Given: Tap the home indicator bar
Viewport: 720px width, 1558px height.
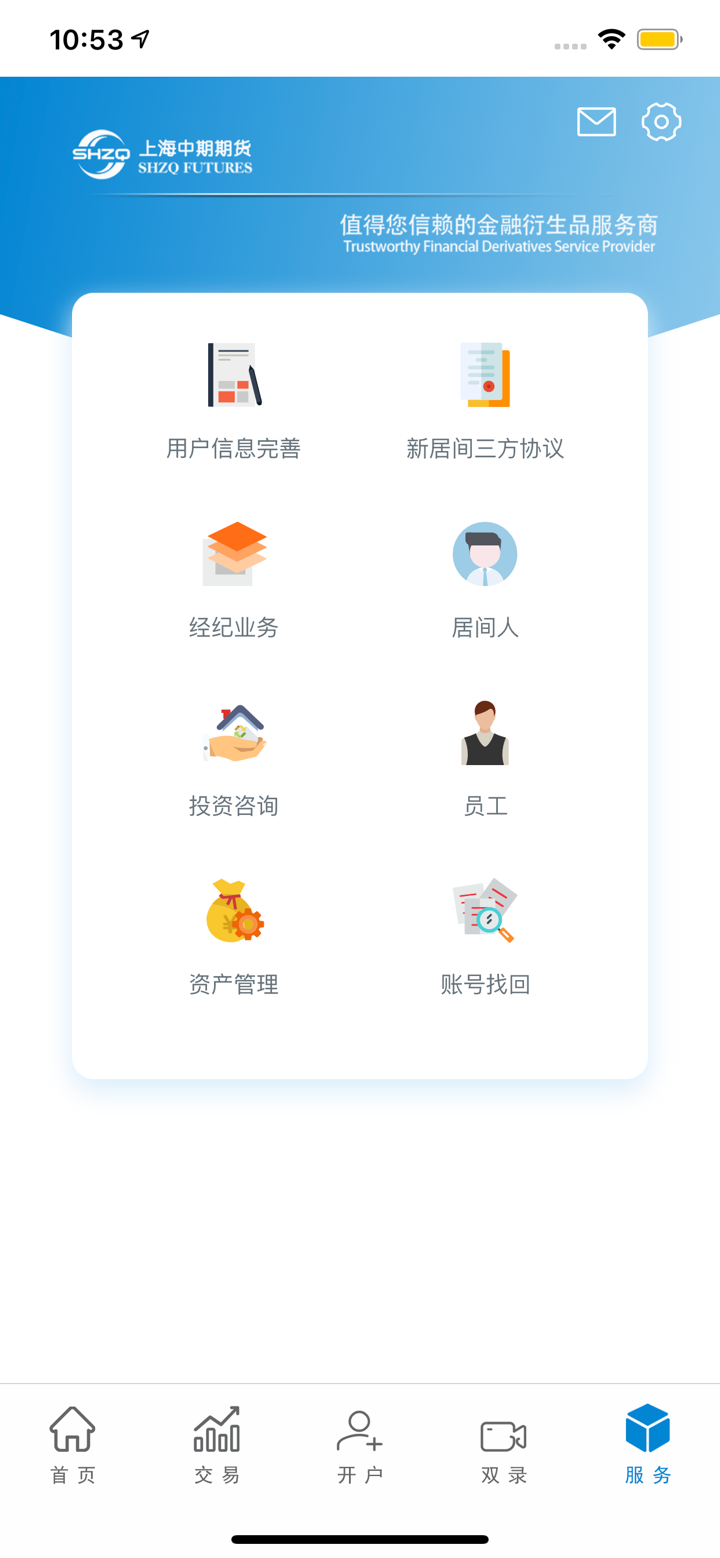Looking at the screenshot, I should [x=360, y=1540].
